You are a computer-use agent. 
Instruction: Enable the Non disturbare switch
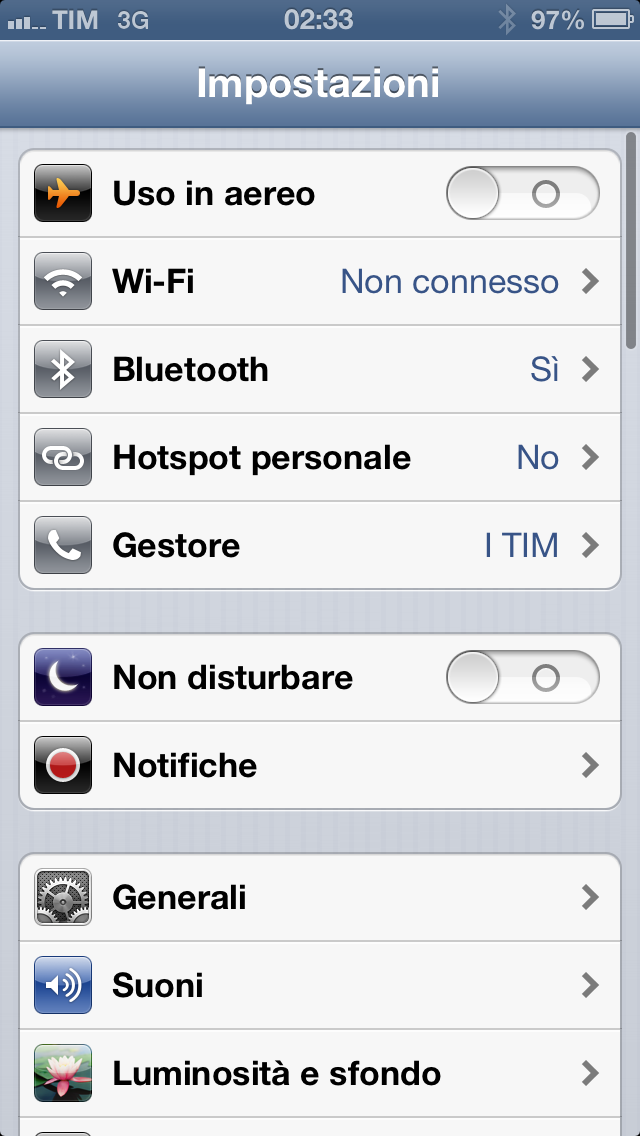[522, 678]
